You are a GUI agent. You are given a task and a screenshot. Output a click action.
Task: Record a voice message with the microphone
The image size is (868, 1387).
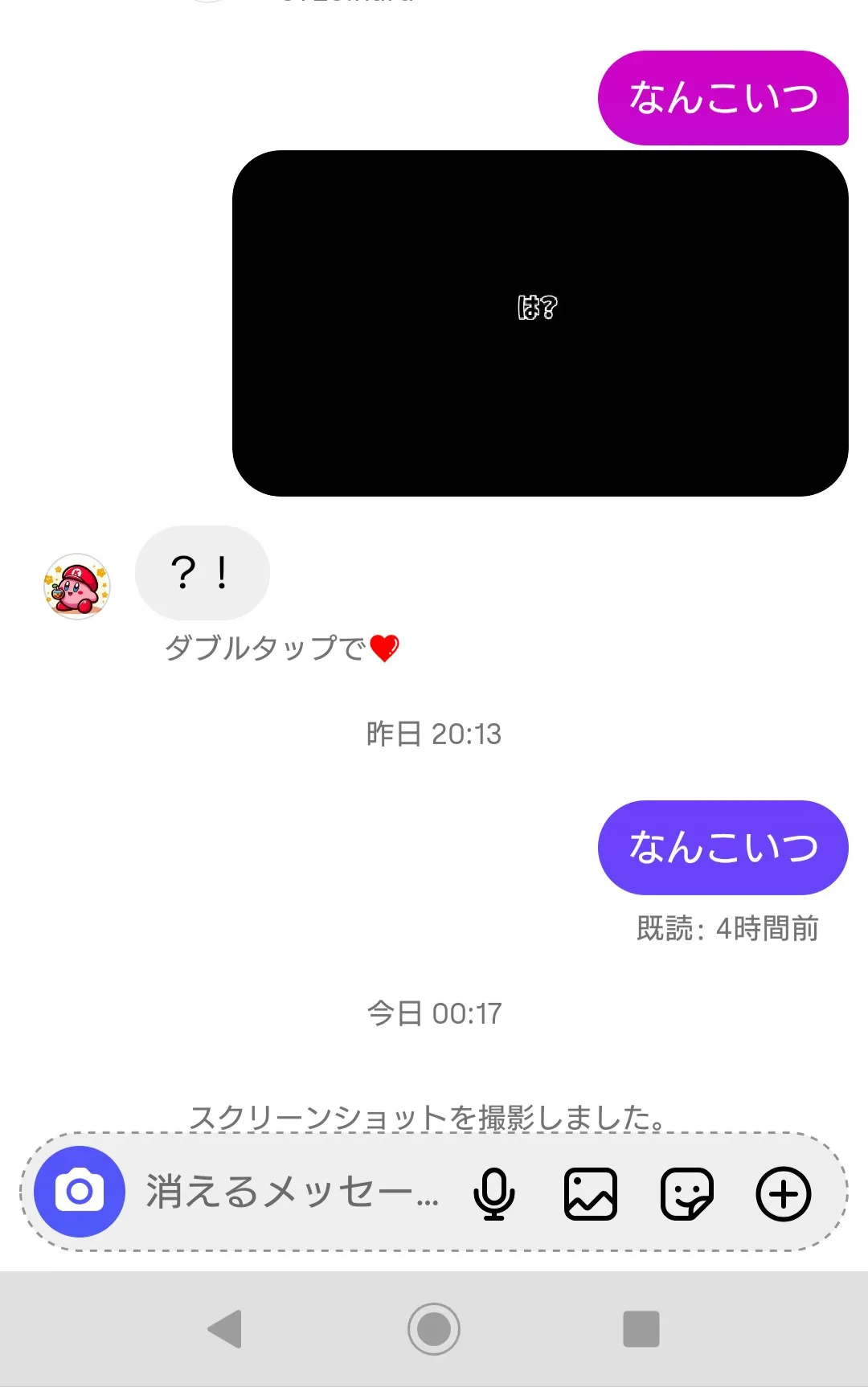(x=493, y=1193)
